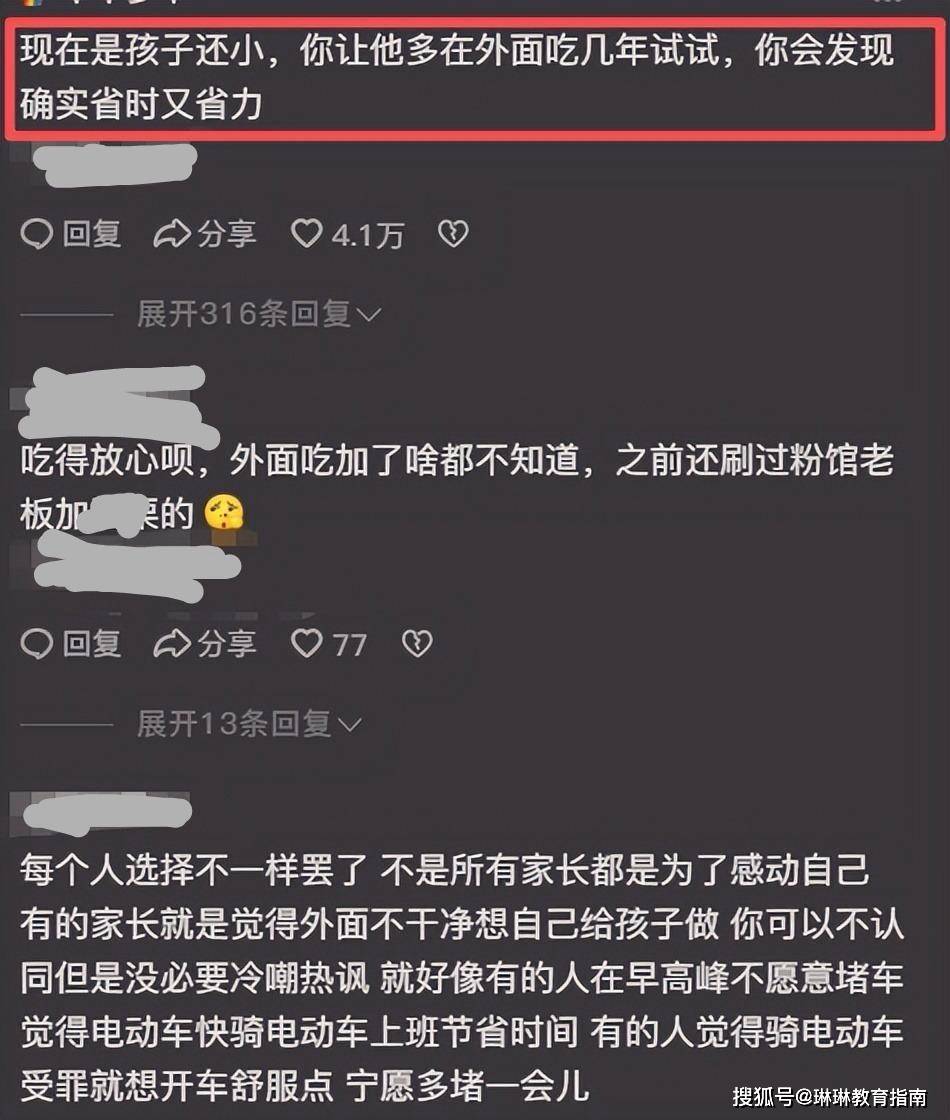
Task: Share the comment with 77 likes
Action: [x=204, y=644]
